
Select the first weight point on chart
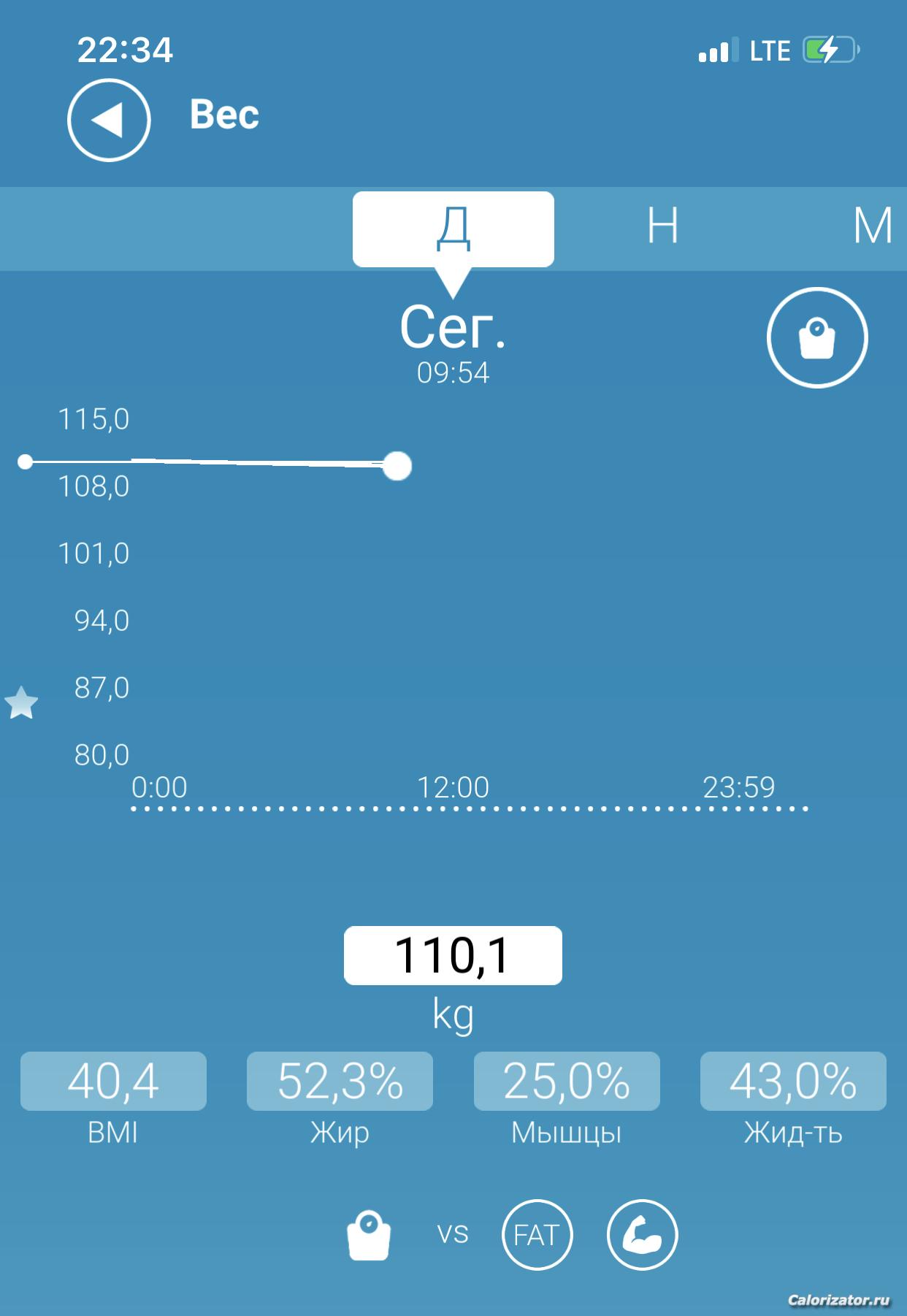pyautogui.click(x=26, y=462)
